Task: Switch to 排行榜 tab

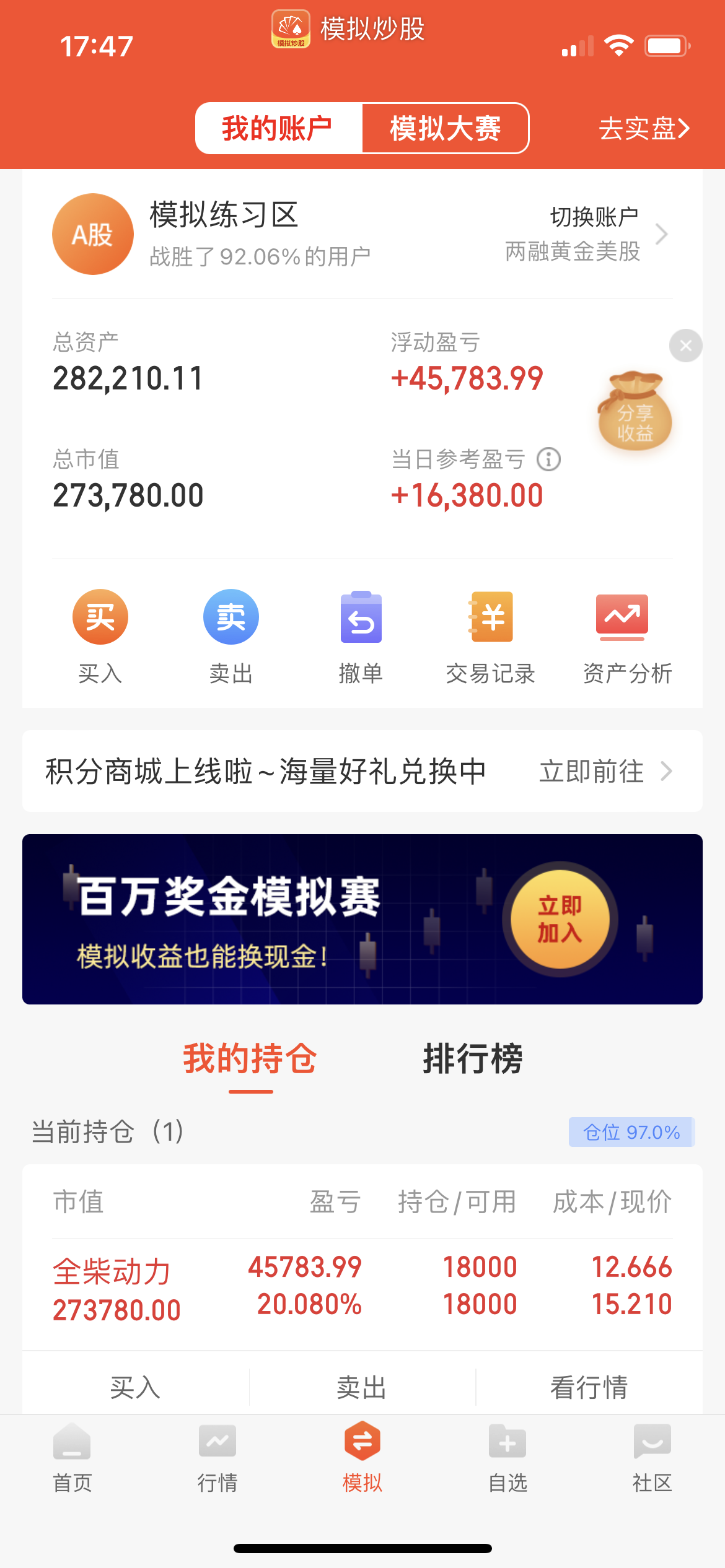Action: click(473, 1059)
